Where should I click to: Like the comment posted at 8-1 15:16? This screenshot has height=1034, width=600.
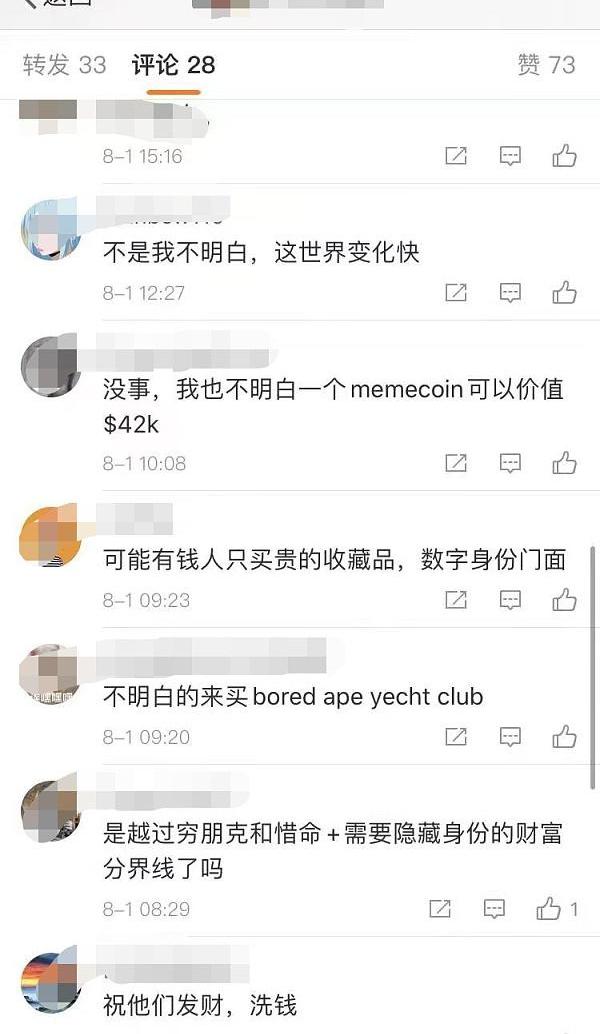pyautogui.click(x=564, y=156)
